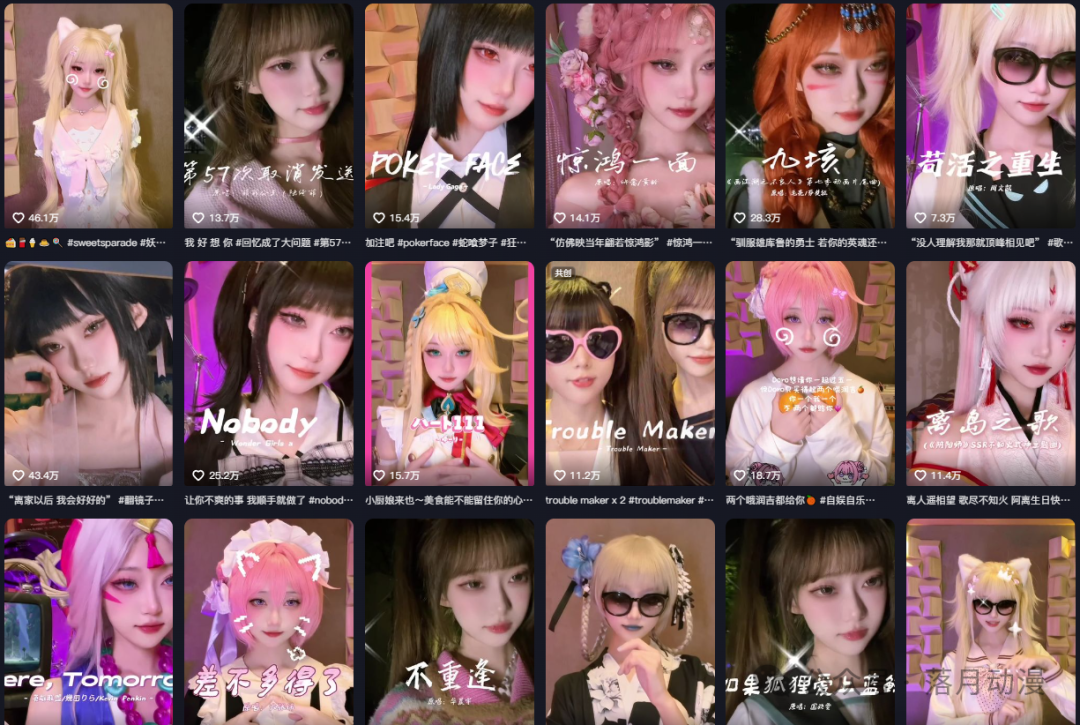
Task: Open the video captioned 小厨娘来也
Action: pyautogui.click(x=449, y=373)
